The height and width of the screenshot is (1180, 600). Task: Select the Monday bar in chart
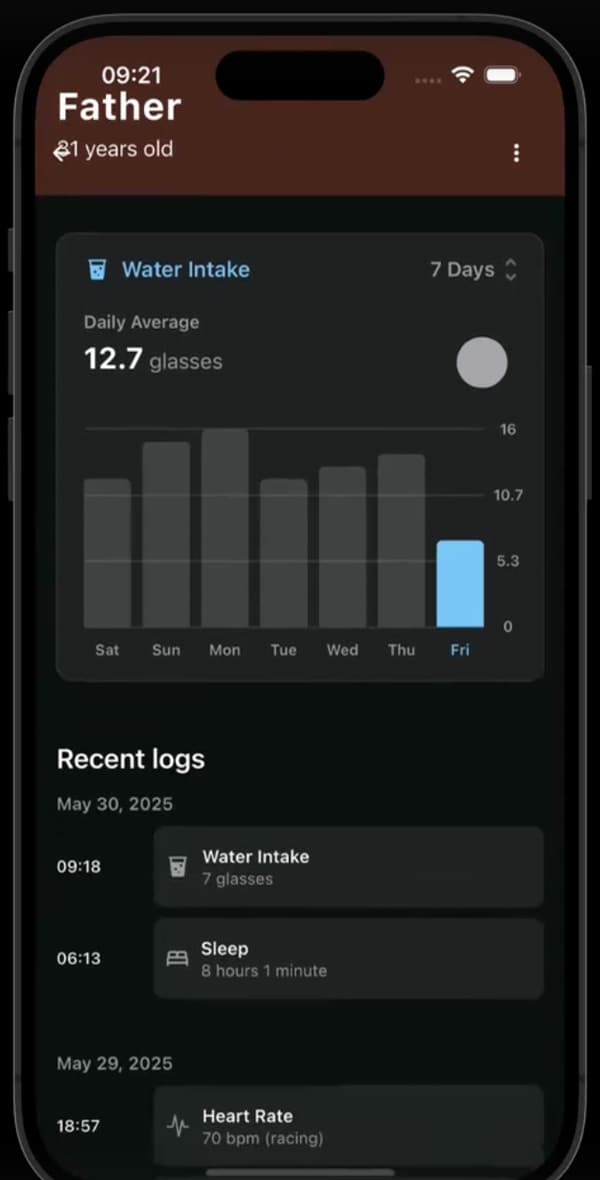(225, 528)
